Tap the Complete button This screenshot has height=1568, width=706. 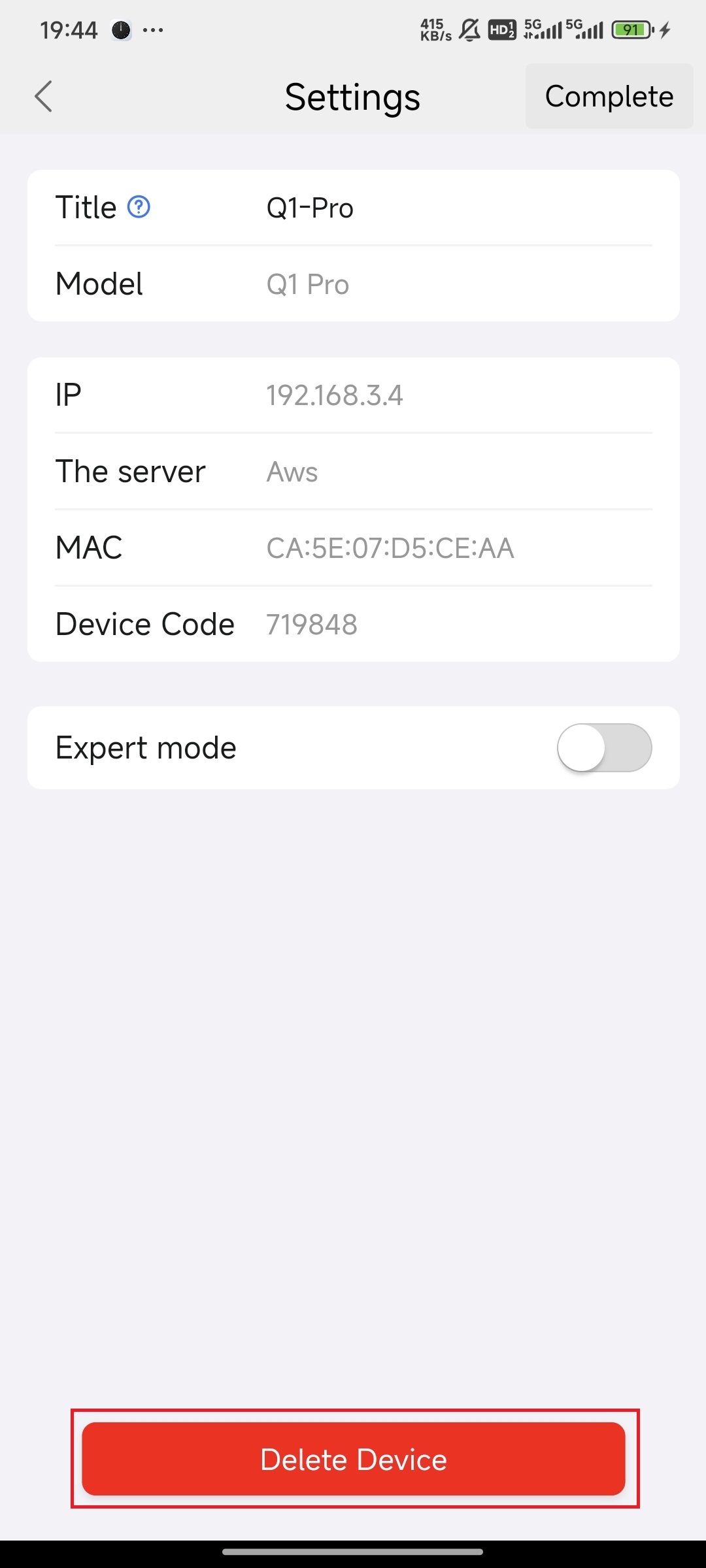pos(609,97)
